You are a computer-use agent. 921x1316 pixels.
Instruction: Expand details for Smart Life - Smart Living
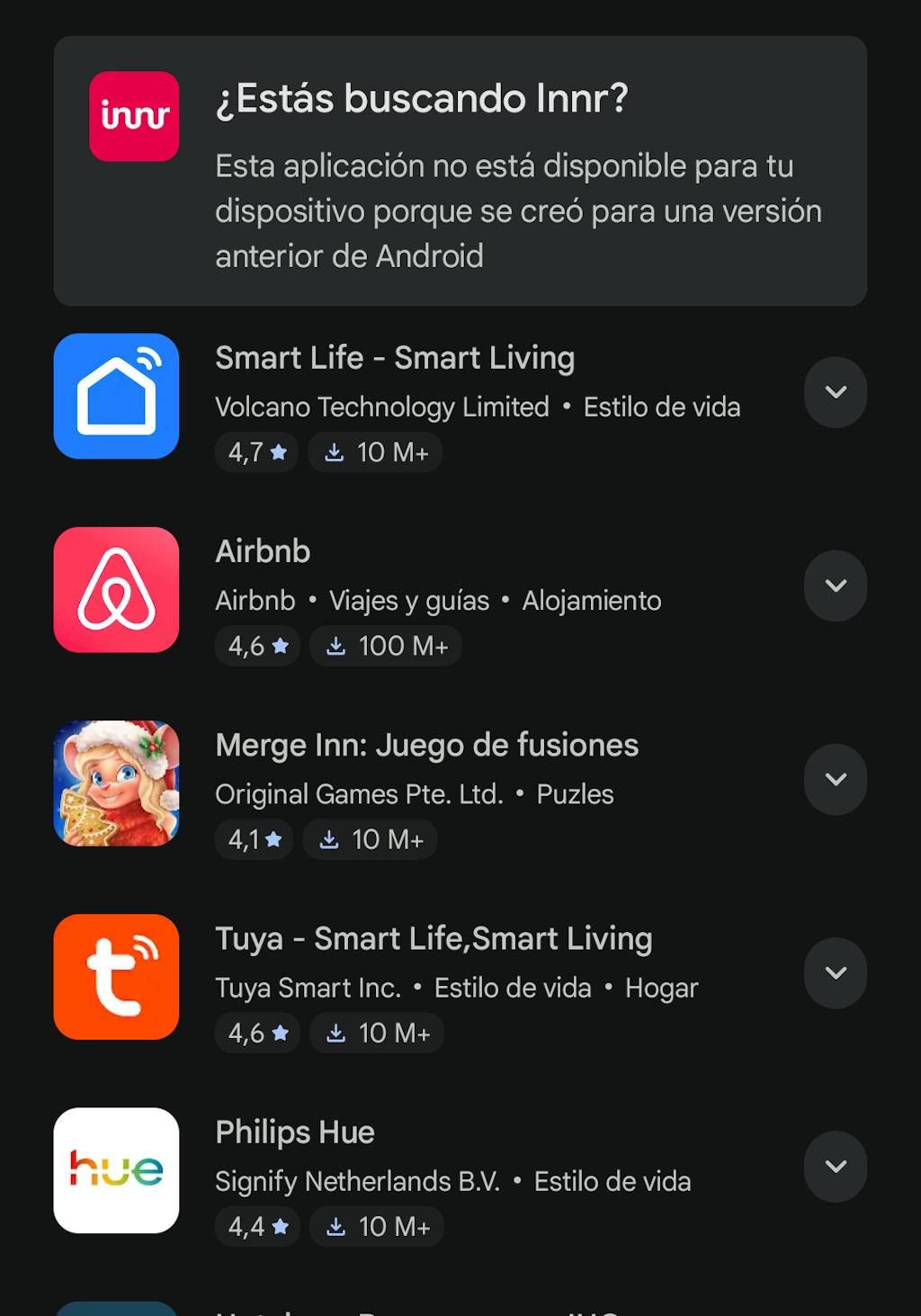[x=836, y=392]
